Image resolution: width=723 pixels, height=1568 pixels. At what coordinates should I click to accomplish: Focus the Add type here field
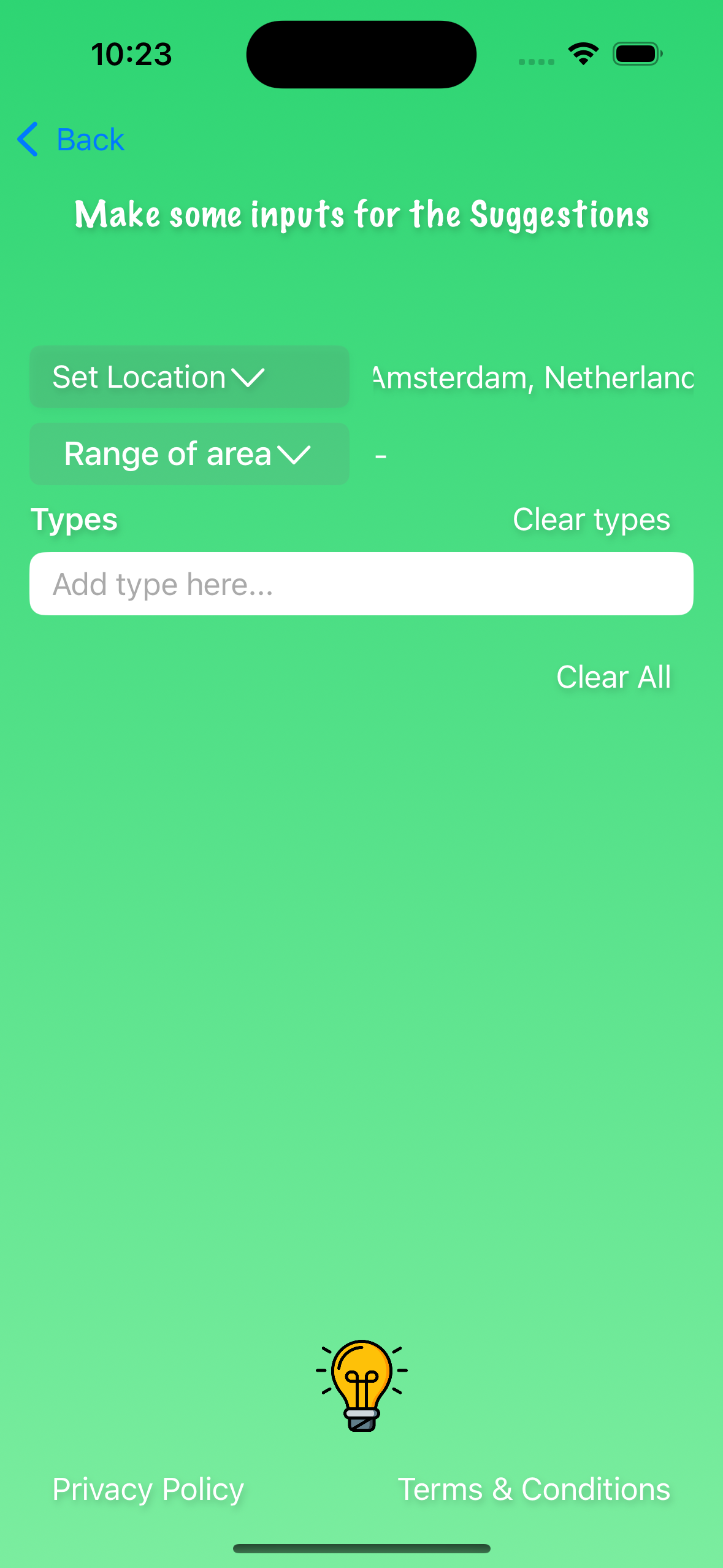pos(361,584)
